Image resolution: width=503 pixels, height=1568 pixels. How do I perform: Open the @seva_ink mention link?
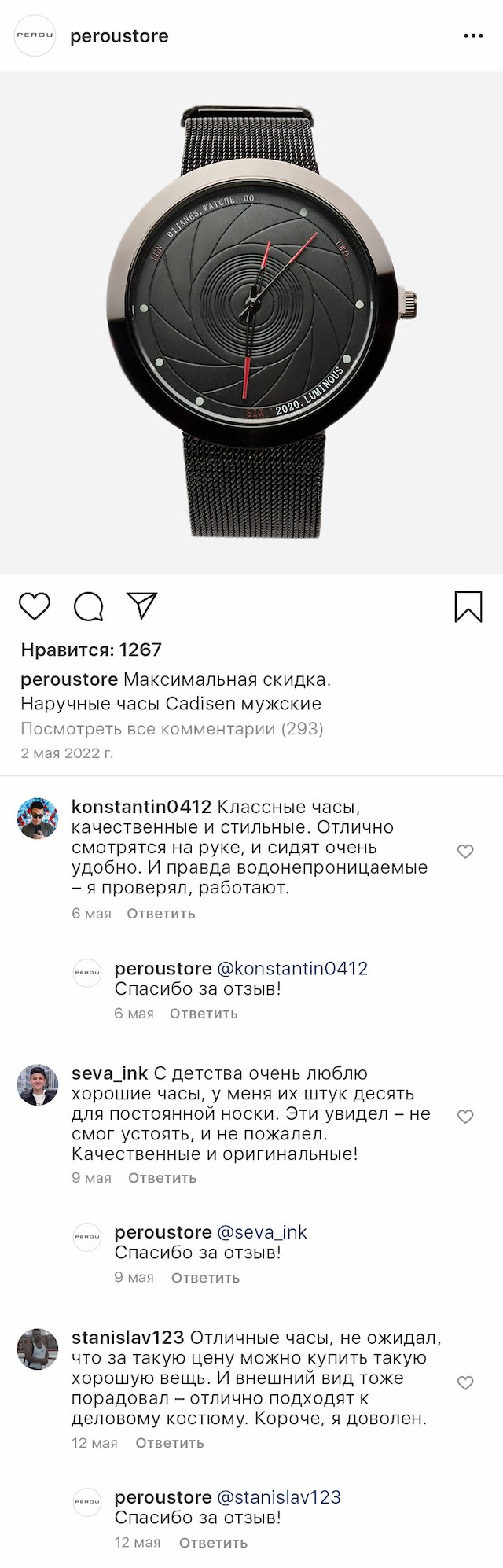tap(262, 1232)
